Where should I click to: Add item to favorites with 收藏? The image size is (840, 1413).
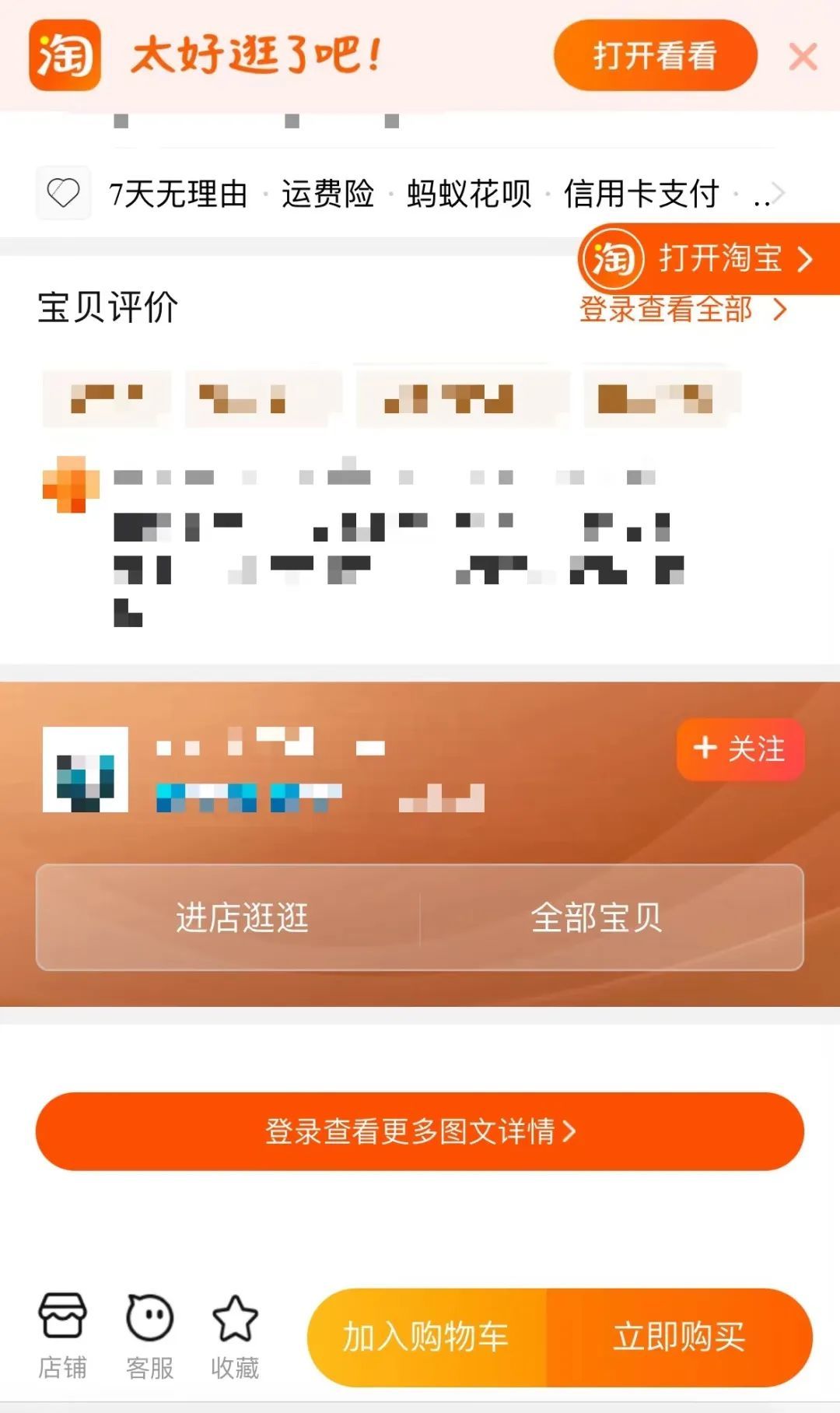point(235,1337)
